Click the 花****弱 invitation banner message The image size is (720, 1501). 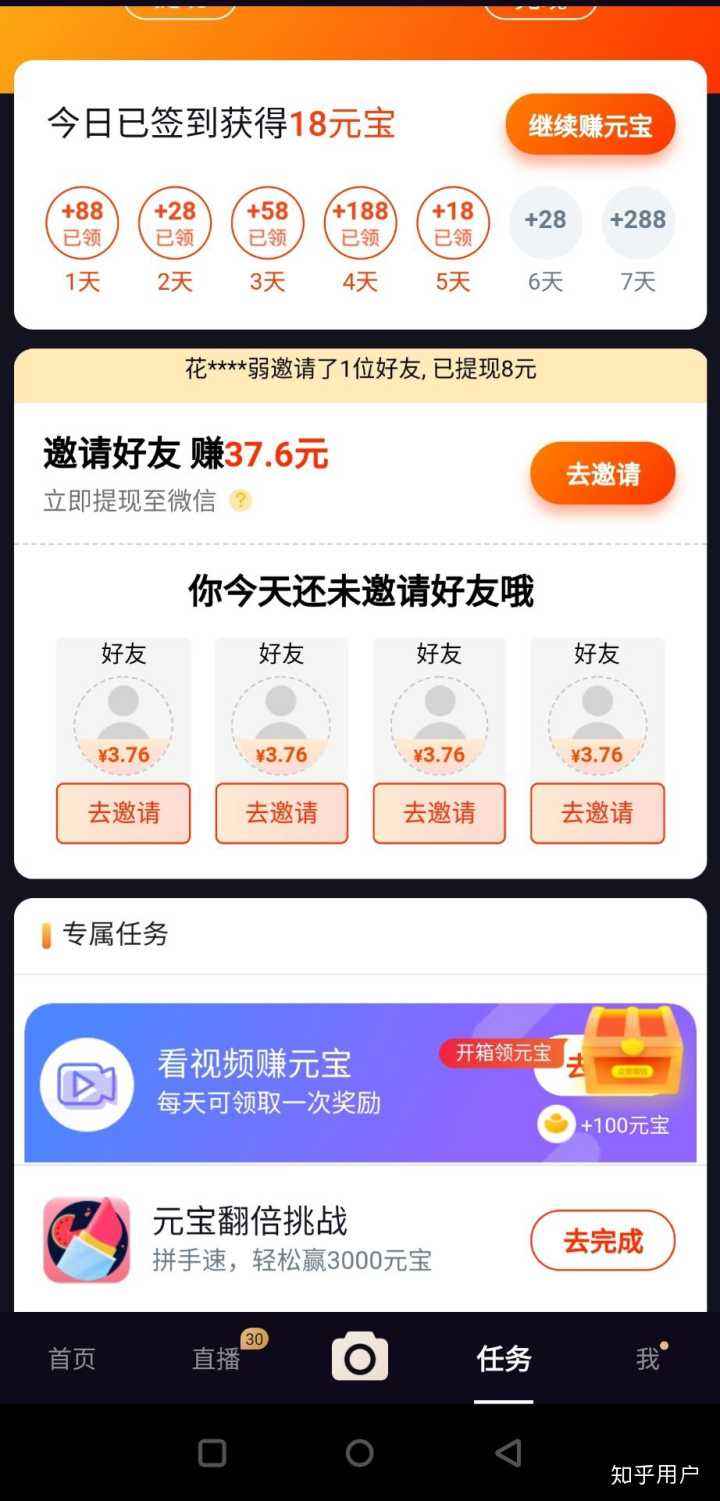point(360,369)
